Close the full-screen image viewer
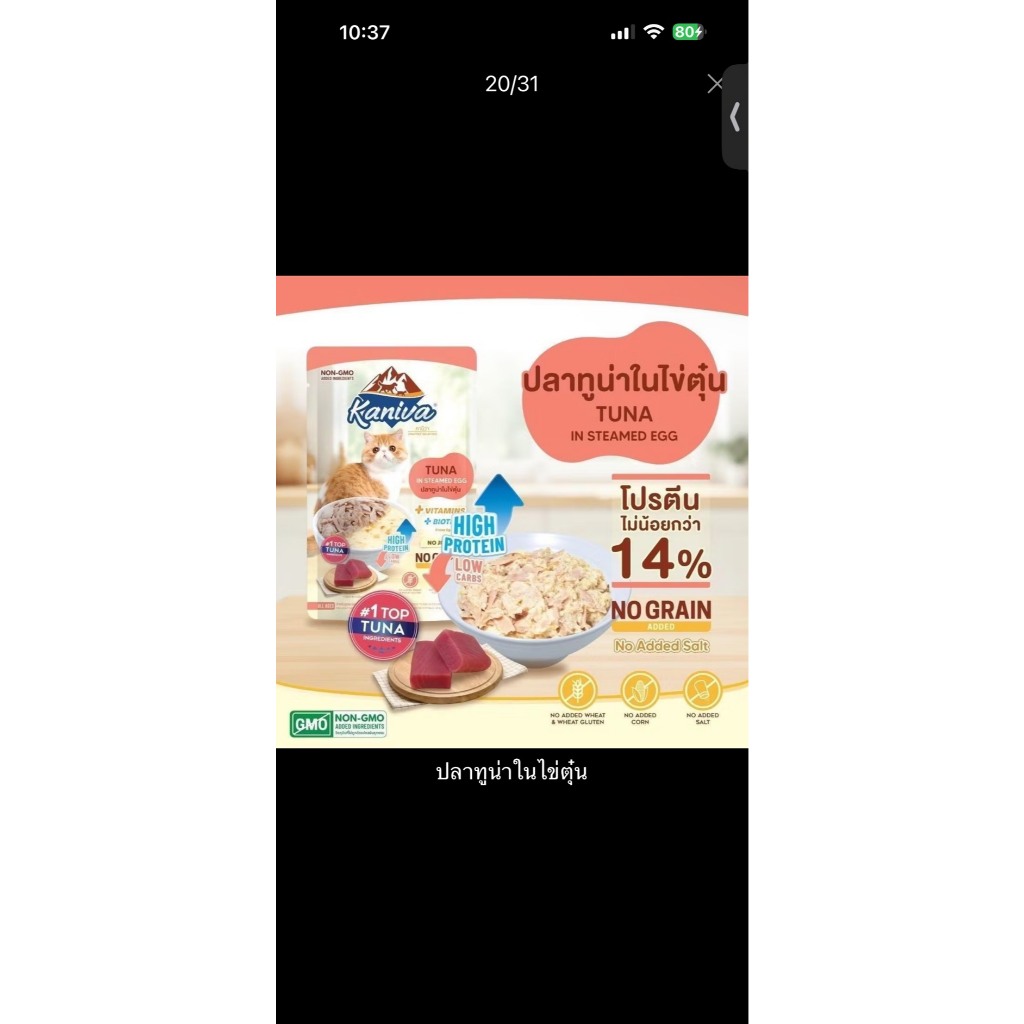The image size is (1024, 1024). coord(715,84)
